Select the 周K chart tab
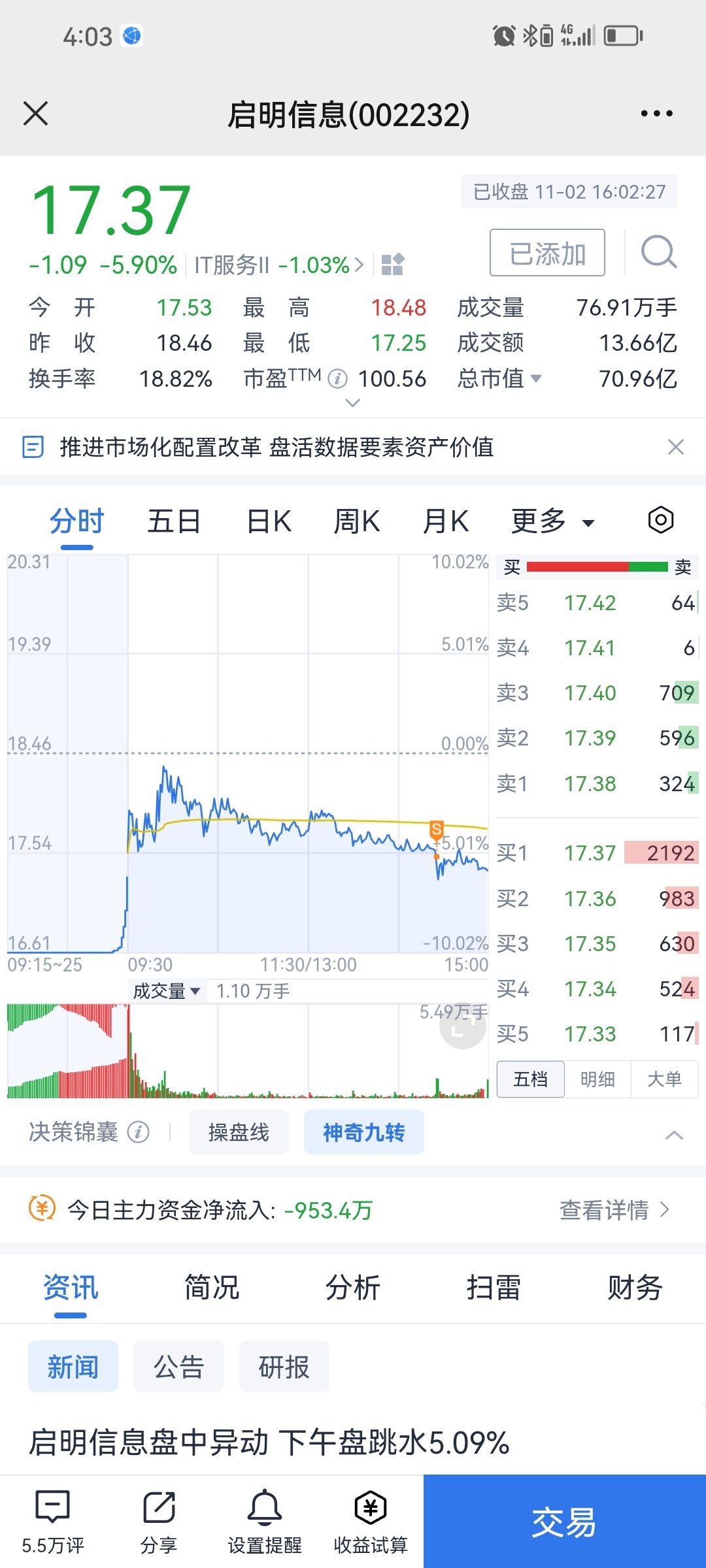The width and height of the screenshot is (706, 1568). click(x=357, y=522)
